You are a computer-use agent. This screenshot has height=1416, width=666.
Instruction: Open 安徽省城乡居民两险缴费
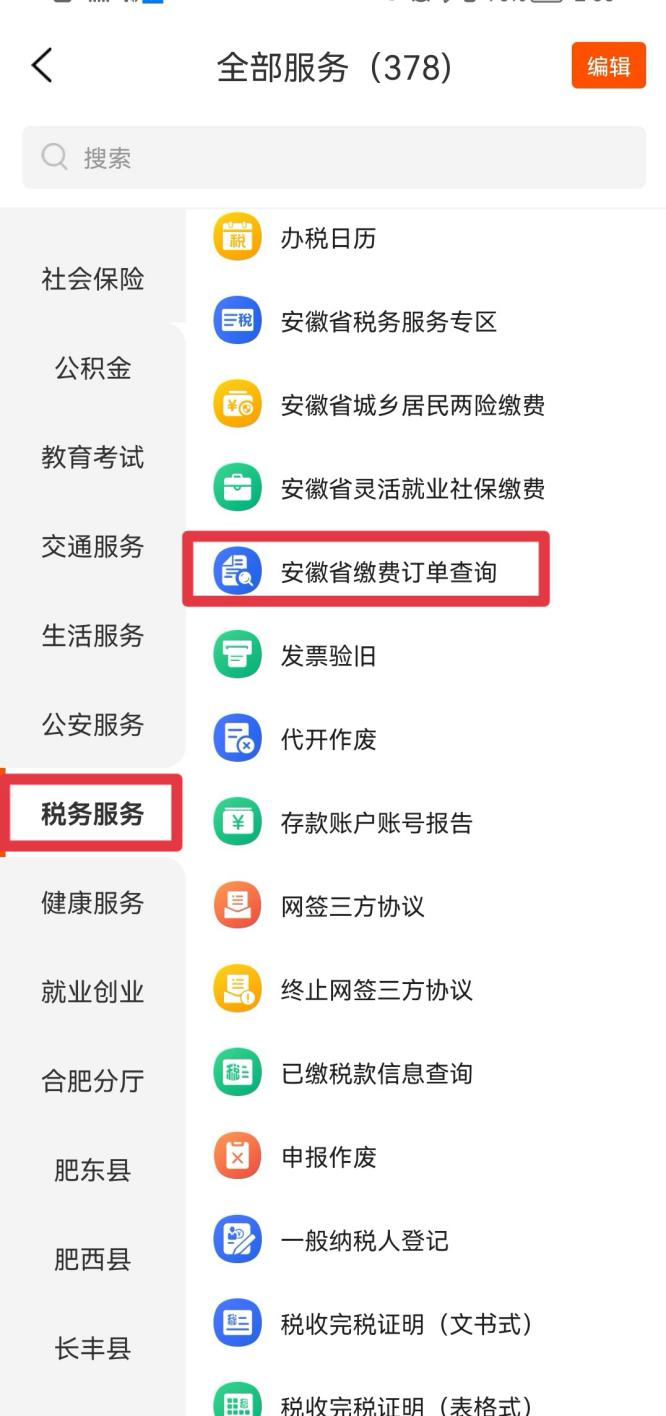(x=412, y=405)
